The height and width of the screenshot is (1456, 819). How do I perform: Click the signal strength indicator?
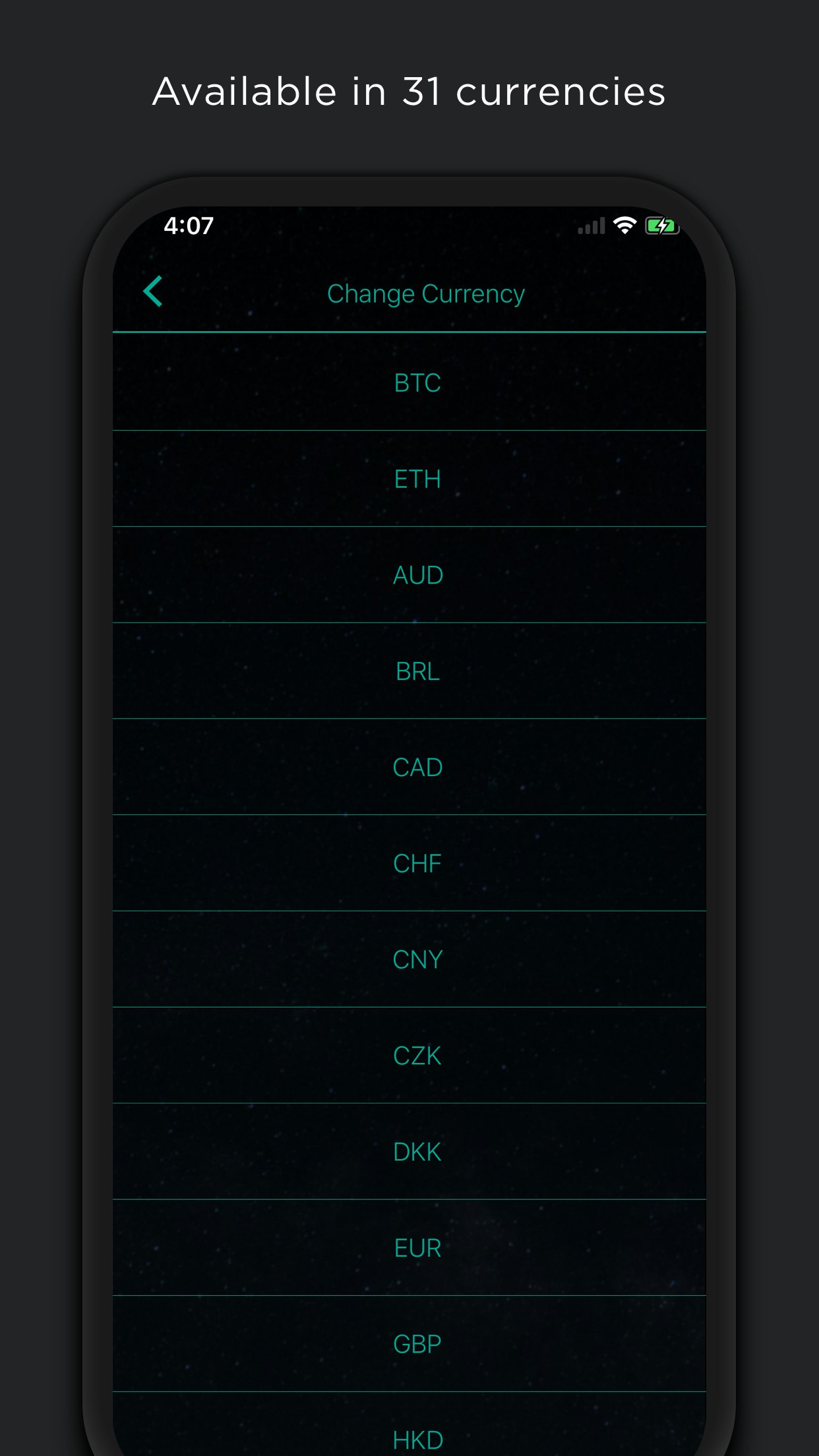click(589, 226)
